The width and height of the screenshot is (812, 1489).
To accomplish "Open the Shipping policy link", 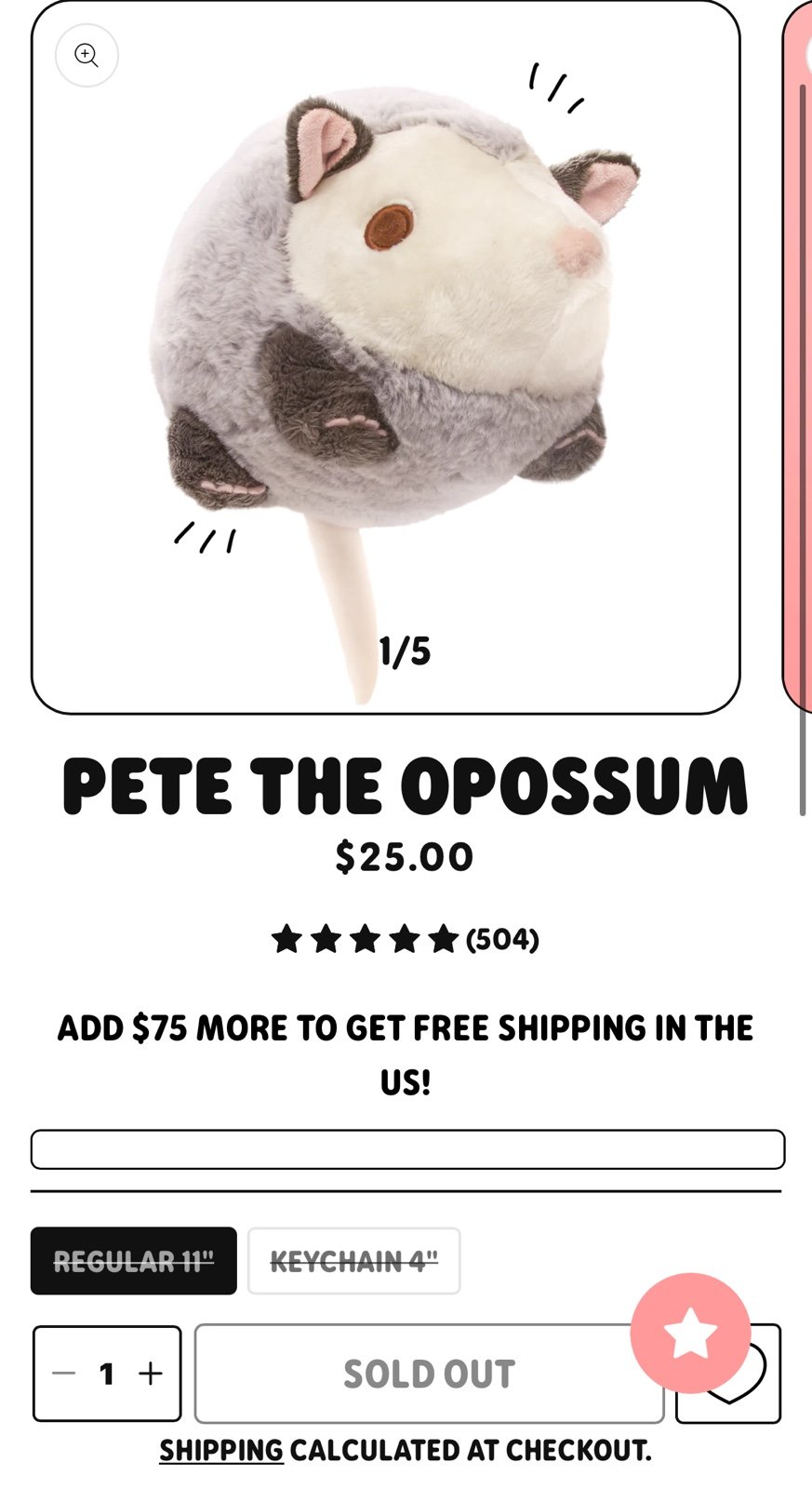I will (x=221, y=1450).
